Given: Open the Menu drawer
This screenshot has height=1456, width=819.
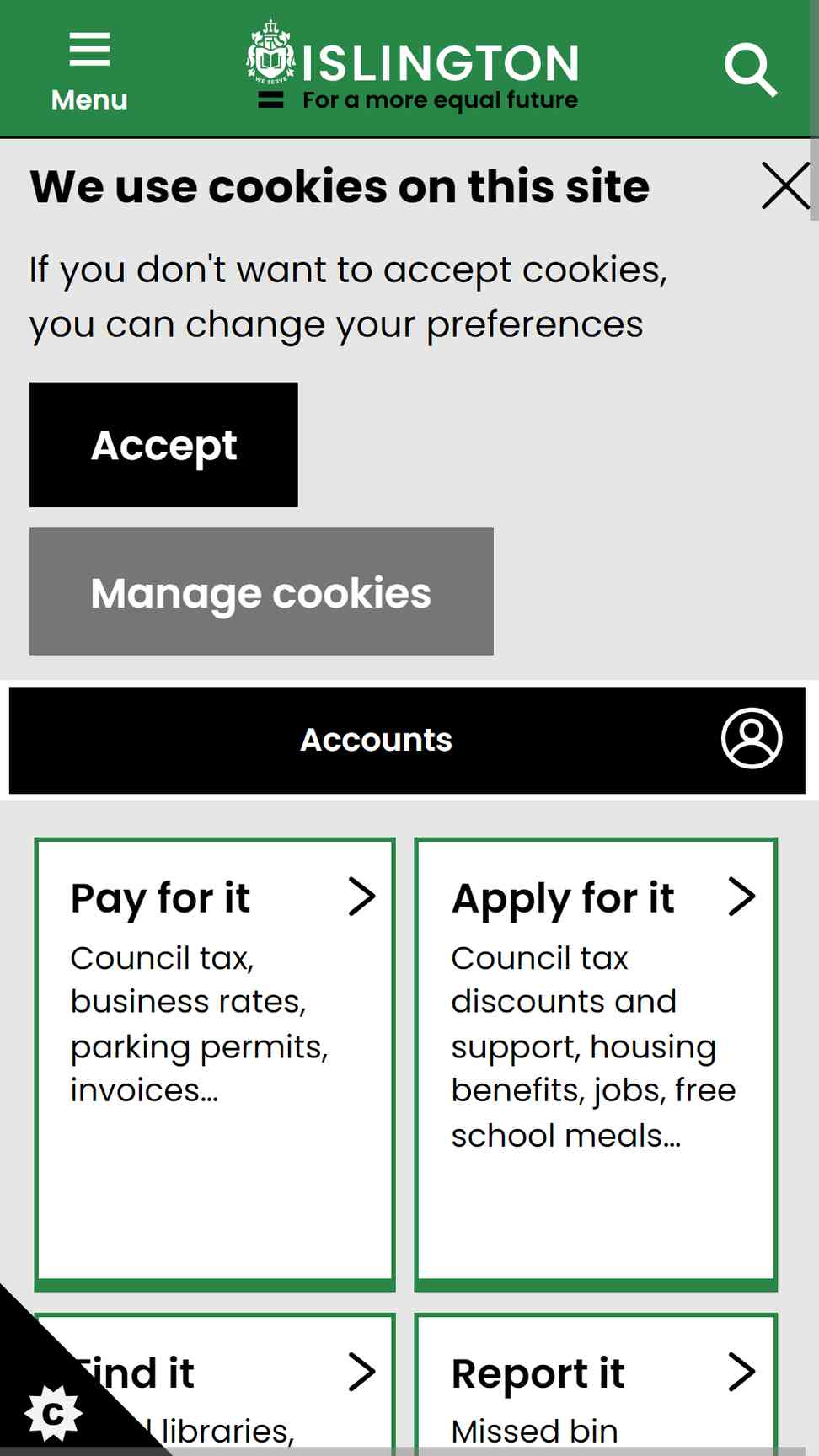Looking at the screenshot, I should (x=89, y=71).
